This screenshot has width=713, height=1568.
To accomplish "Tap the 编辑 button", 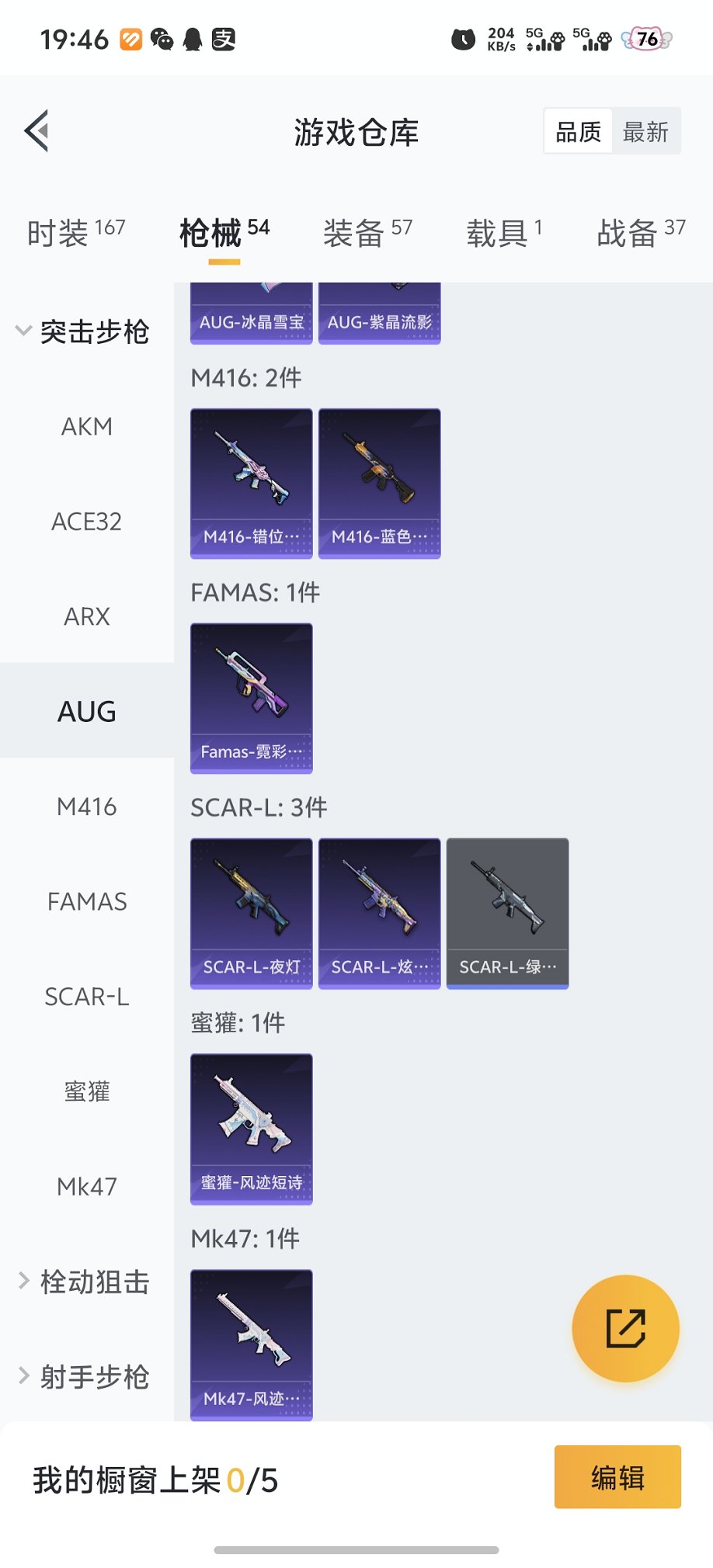I will click(x=617, y=1477).
